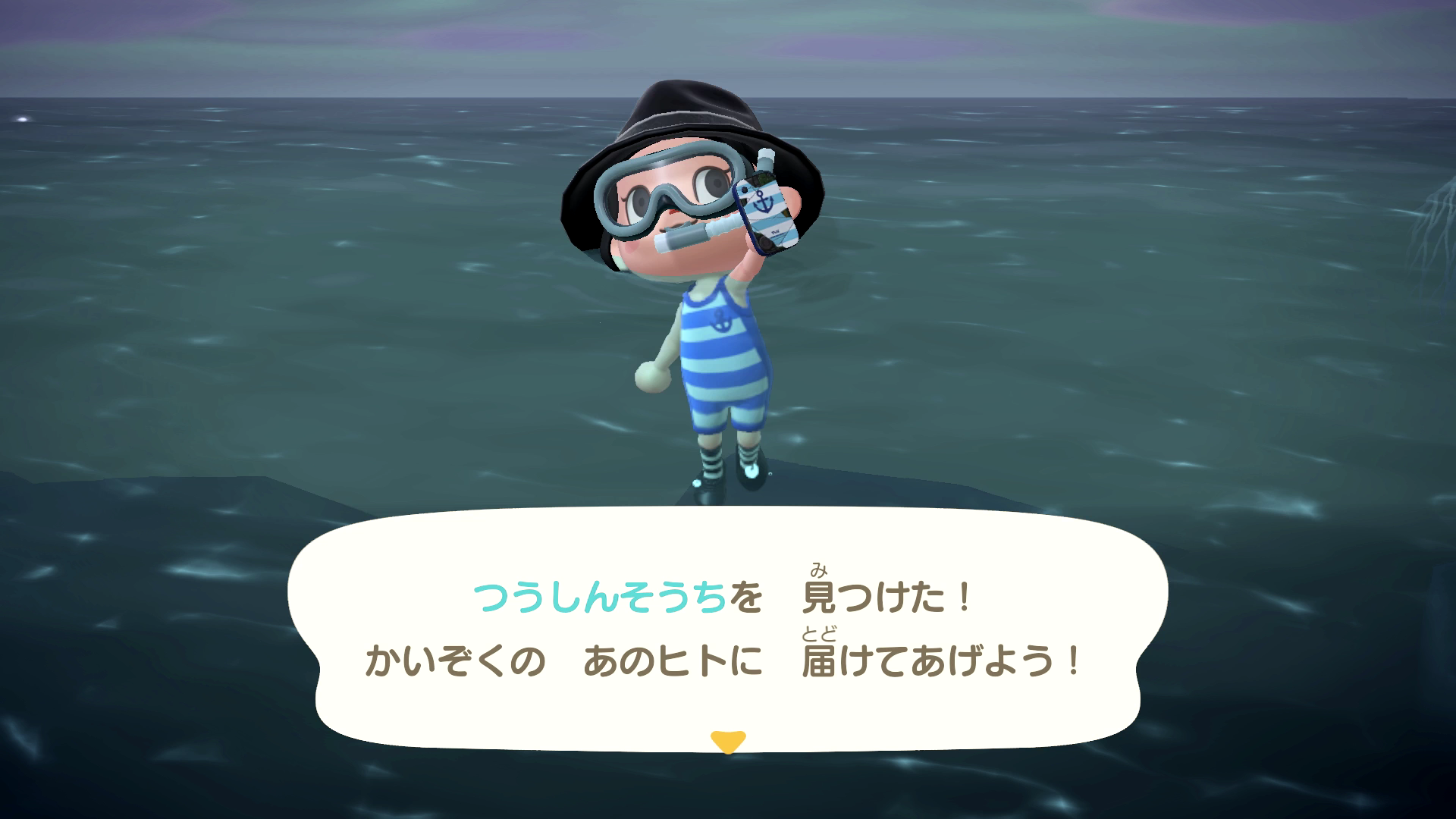Tap the yellow arrow to continue dialogue
The width and height of the screenshot is (1456, 819).
pyautogui.click(x=727, y=741)
